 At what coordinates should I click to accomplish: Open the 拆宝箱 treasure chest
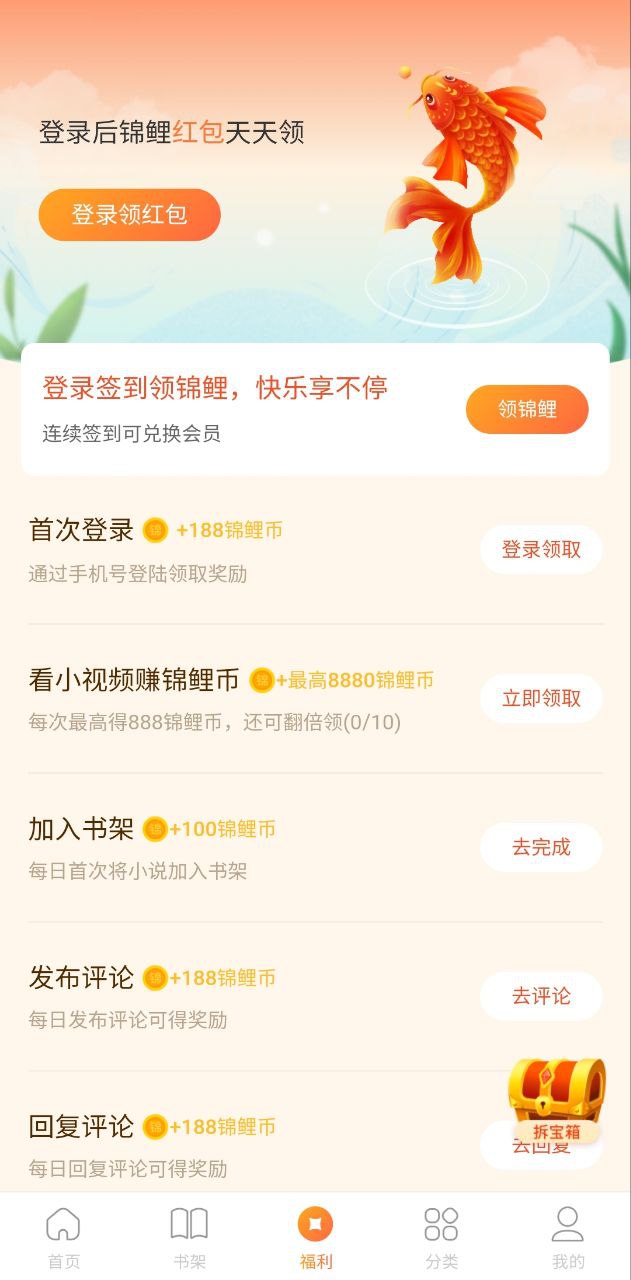pos(556,1098)
